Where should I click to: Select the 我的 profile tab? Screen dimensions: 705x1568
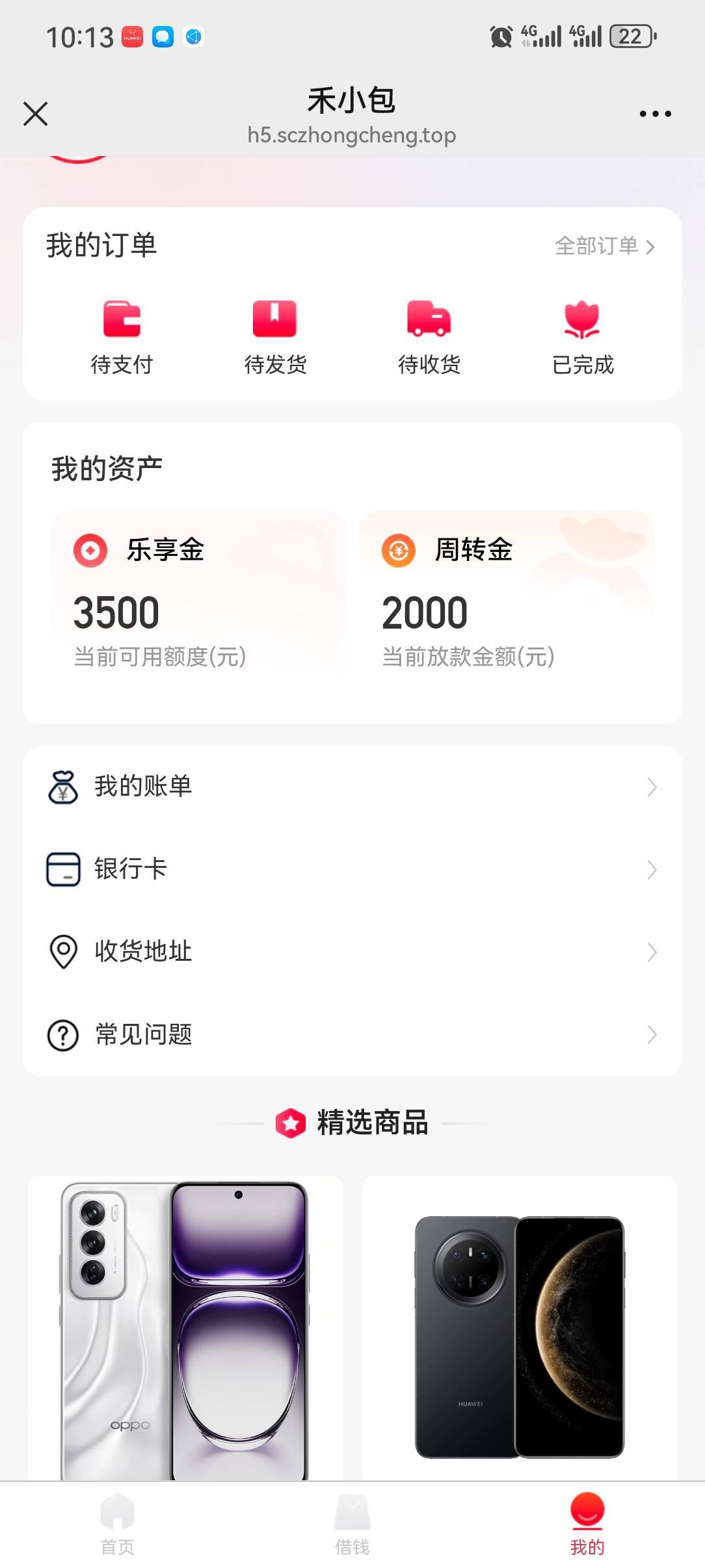pyautogui.click(x=587, y=1524)
